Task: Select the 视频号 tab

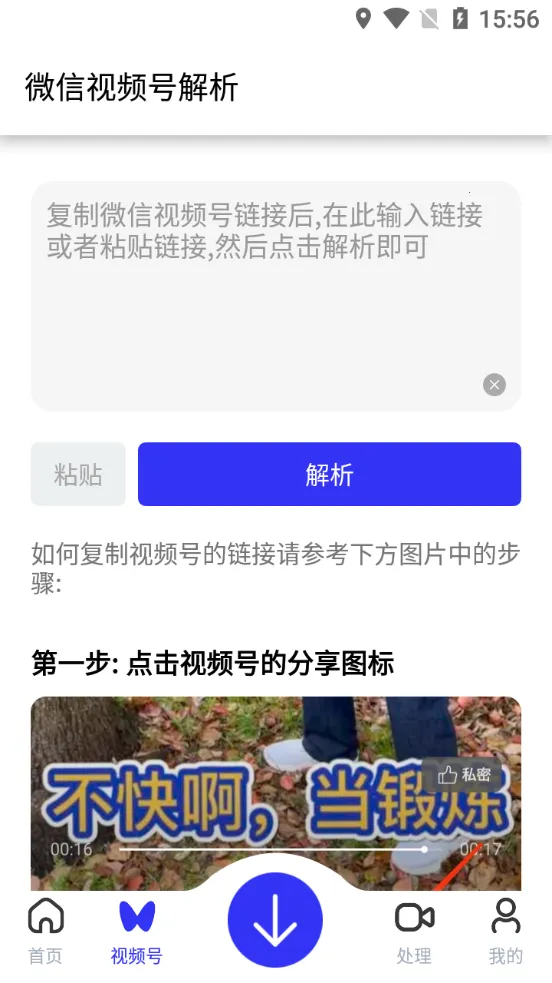Action: tap(137, 930)
